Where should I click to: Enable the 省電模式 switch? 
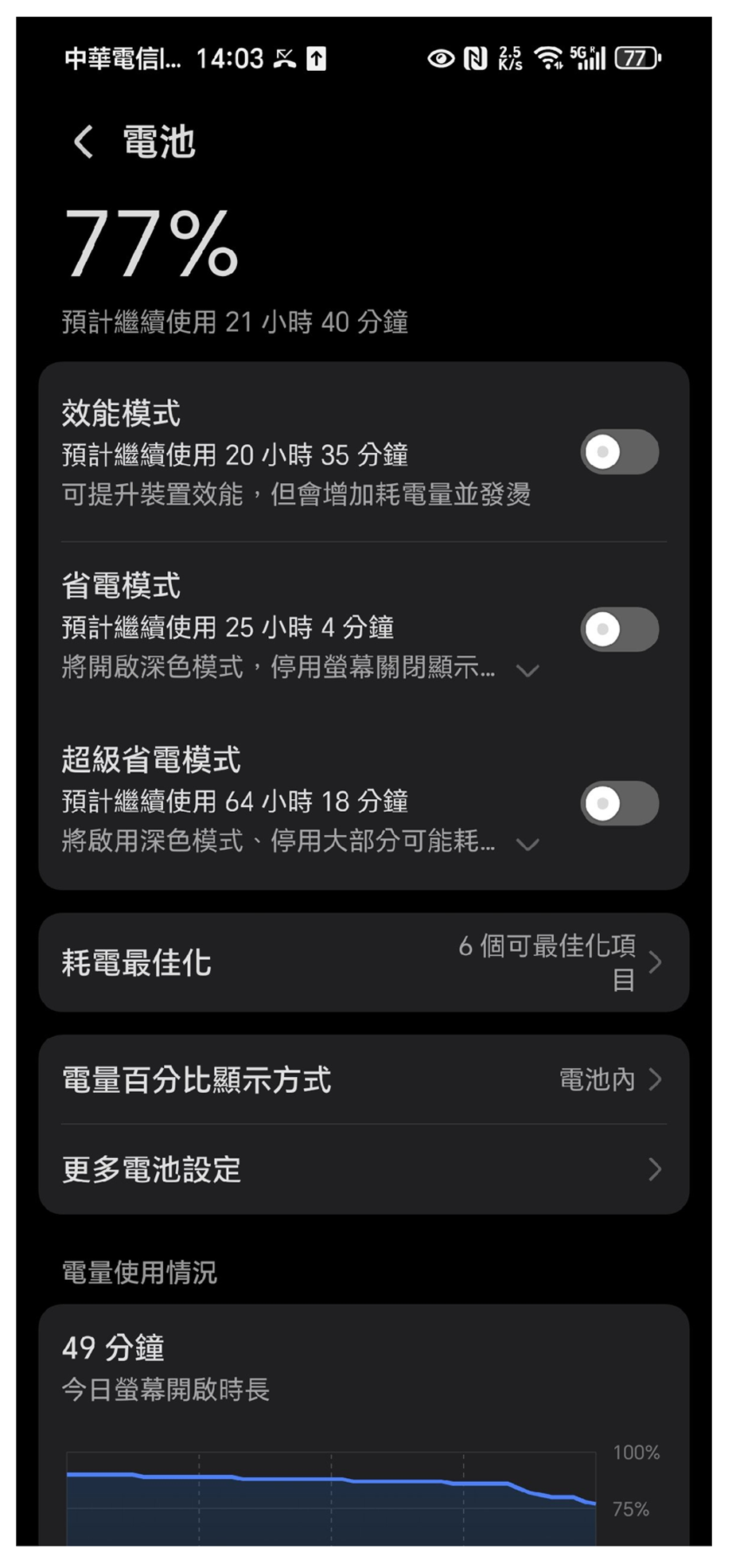coord(619,630)
